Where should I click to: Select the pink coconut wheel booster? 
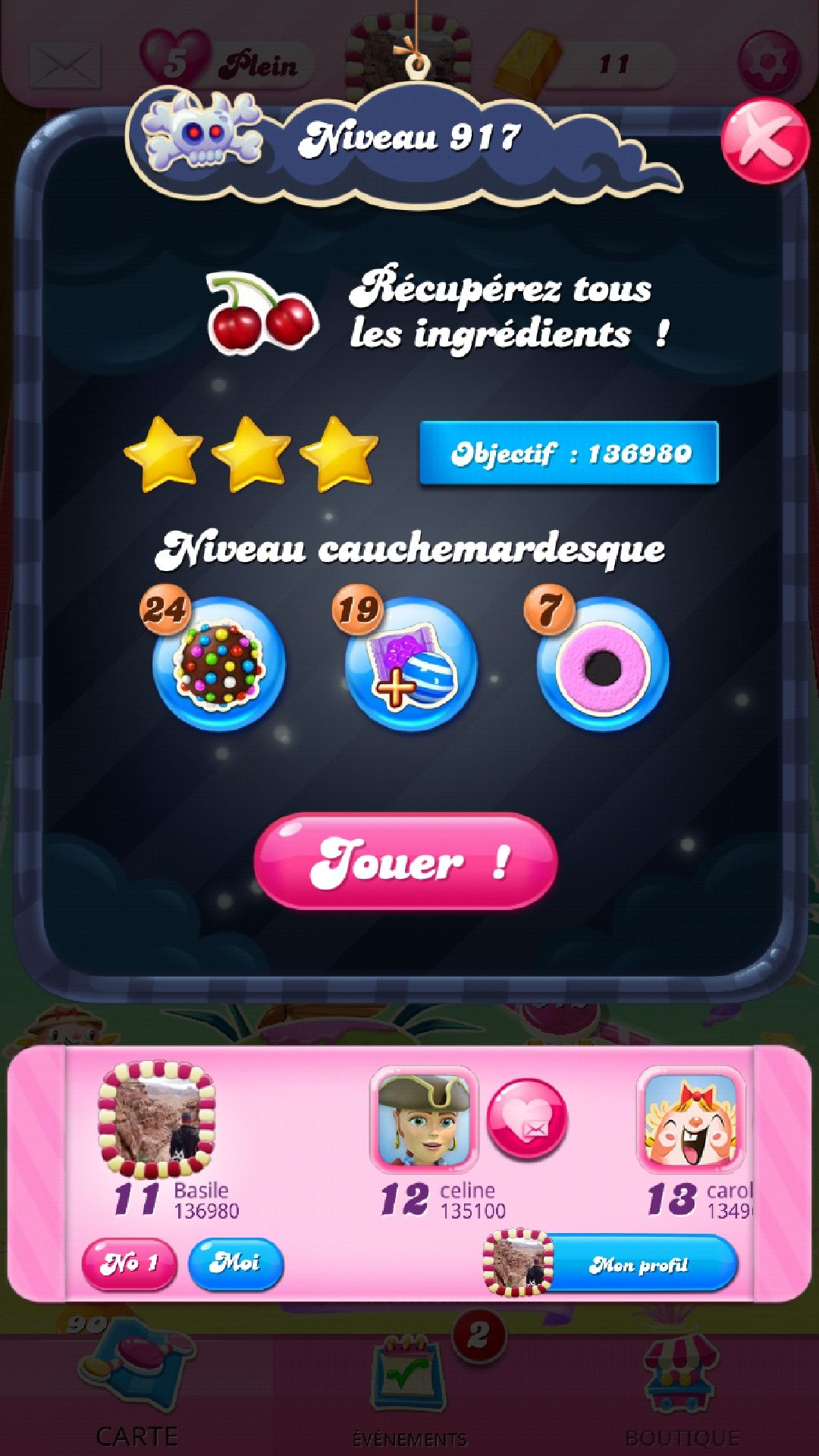603,664
